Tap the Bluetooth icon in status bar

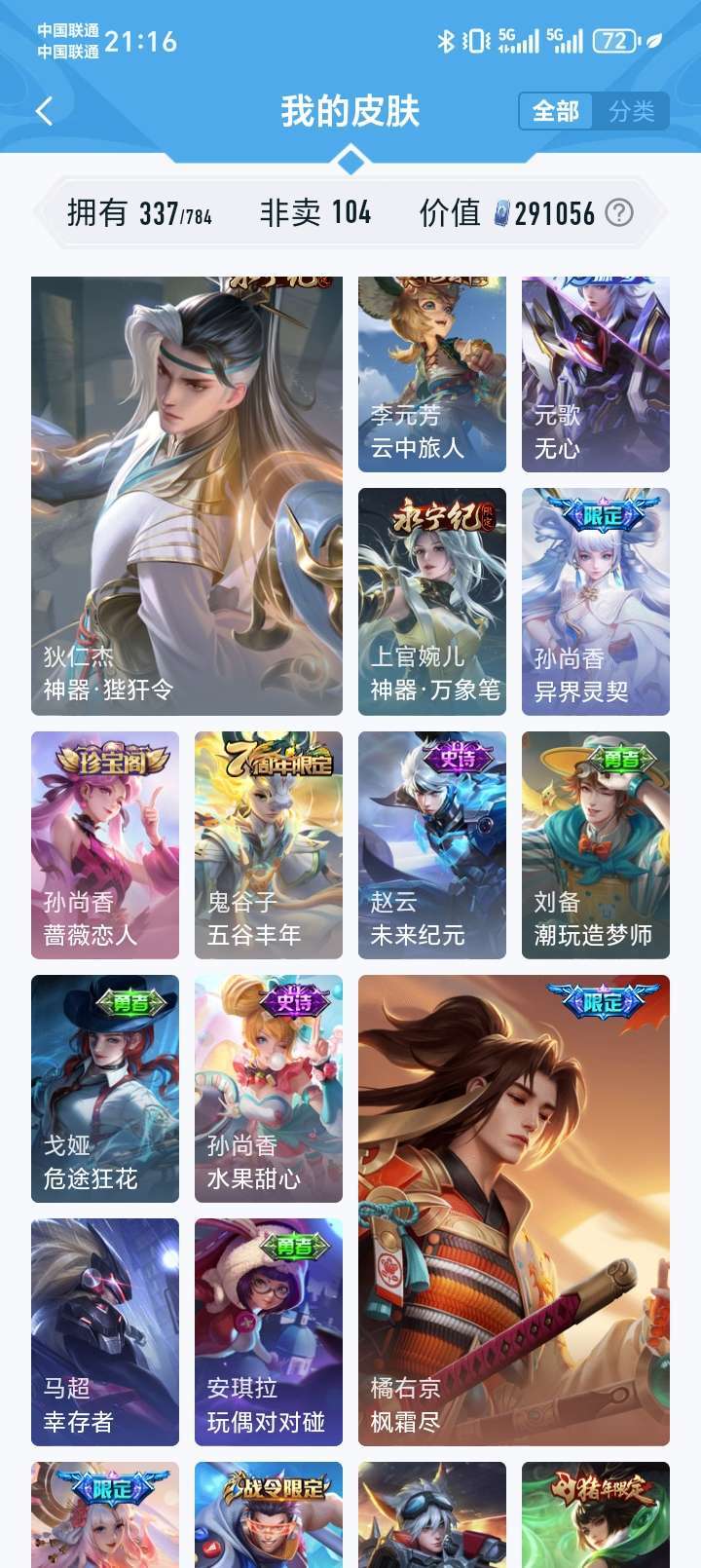[x=447, y=39]
